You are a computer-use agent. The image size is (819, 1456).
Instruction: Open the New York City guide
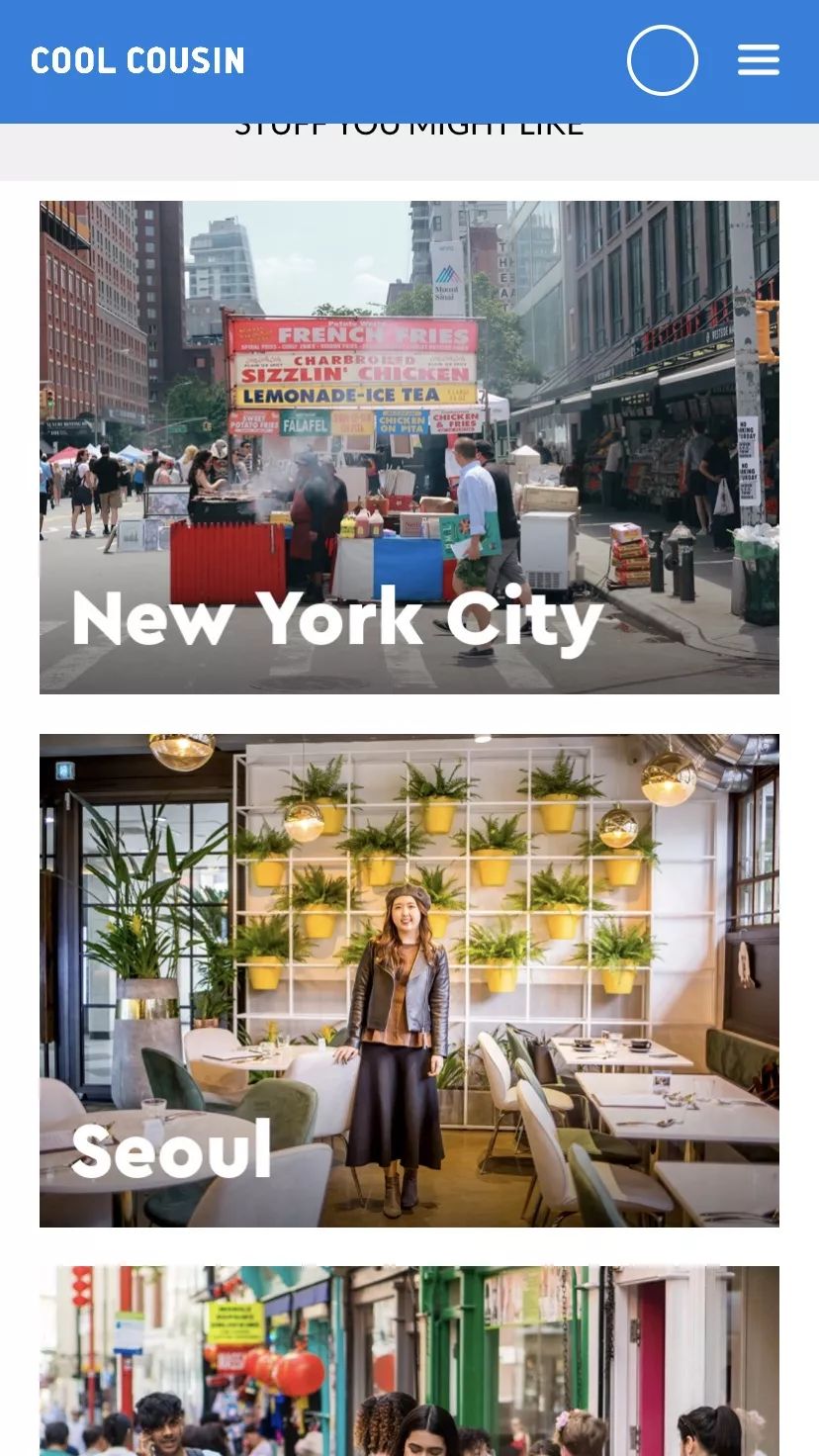click(x=409, y=447)
